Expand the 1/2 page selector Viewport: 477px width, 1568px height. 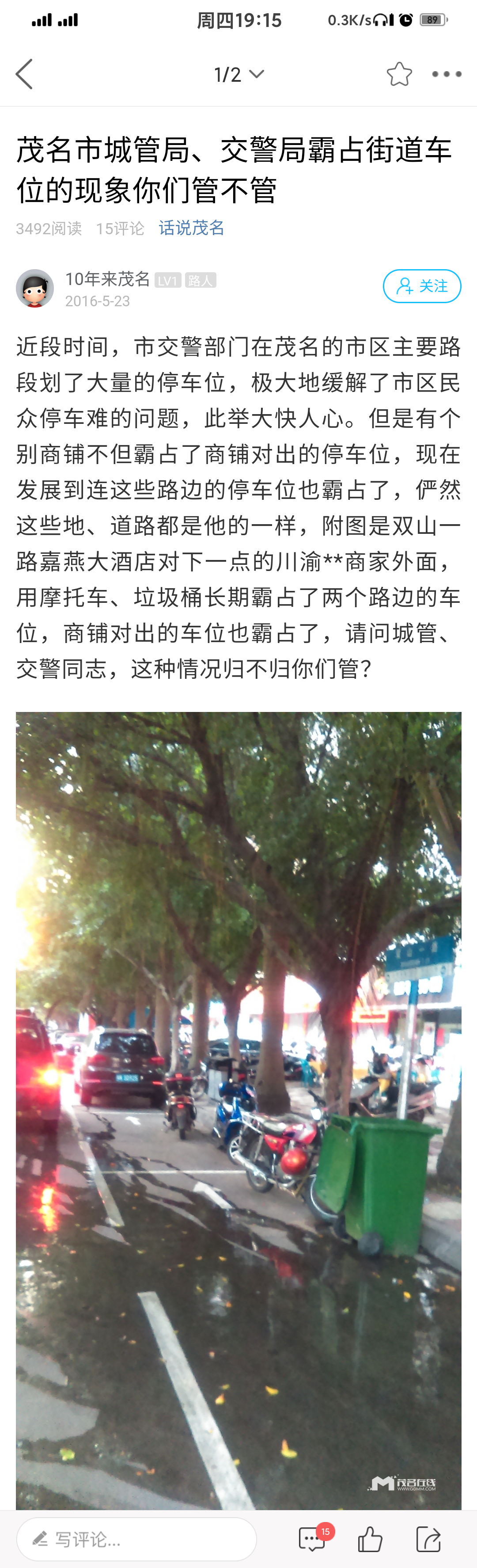pyautogui.click(x=238, y=74)
